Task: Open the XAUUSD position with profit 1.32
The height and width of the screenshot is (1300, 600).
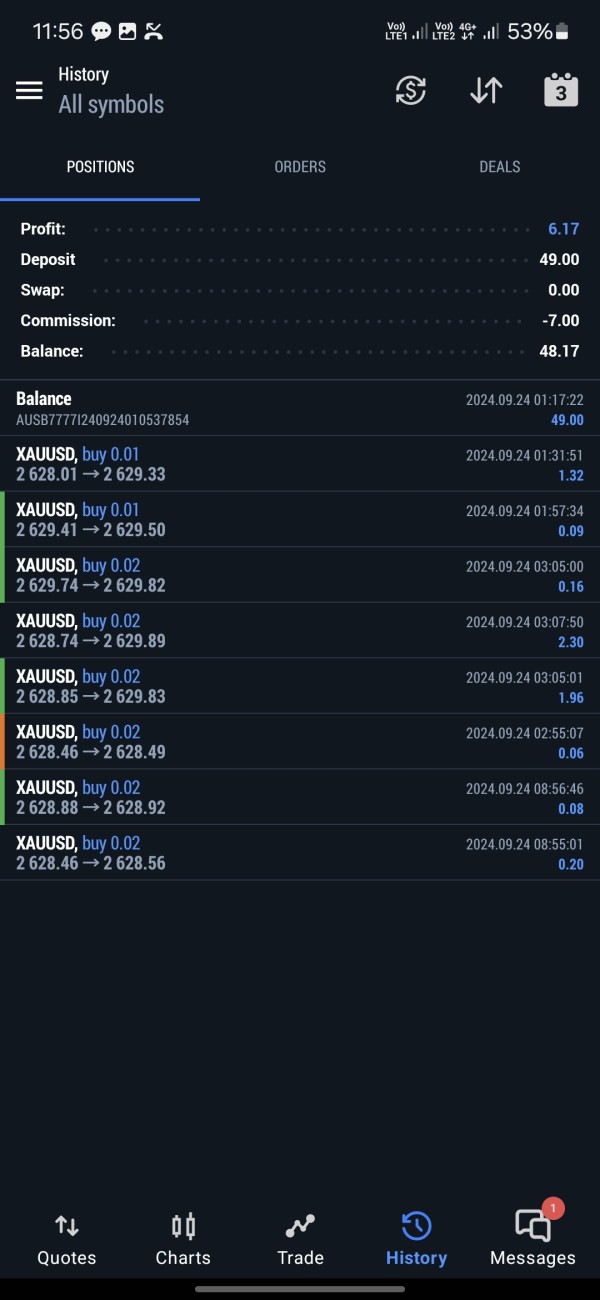Action: 300,464
